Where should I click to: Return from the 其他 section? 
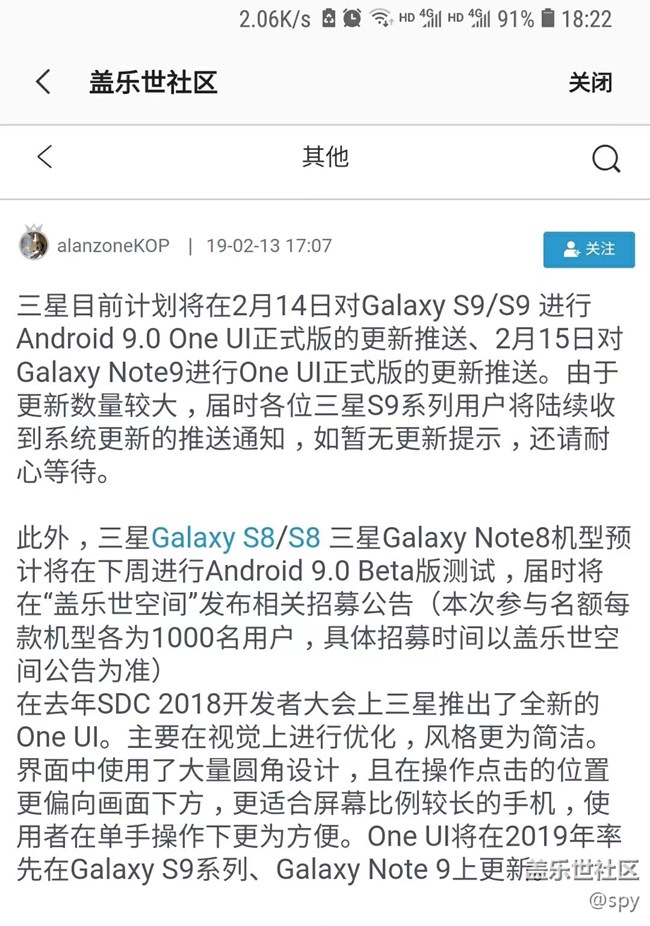[44, 157]
